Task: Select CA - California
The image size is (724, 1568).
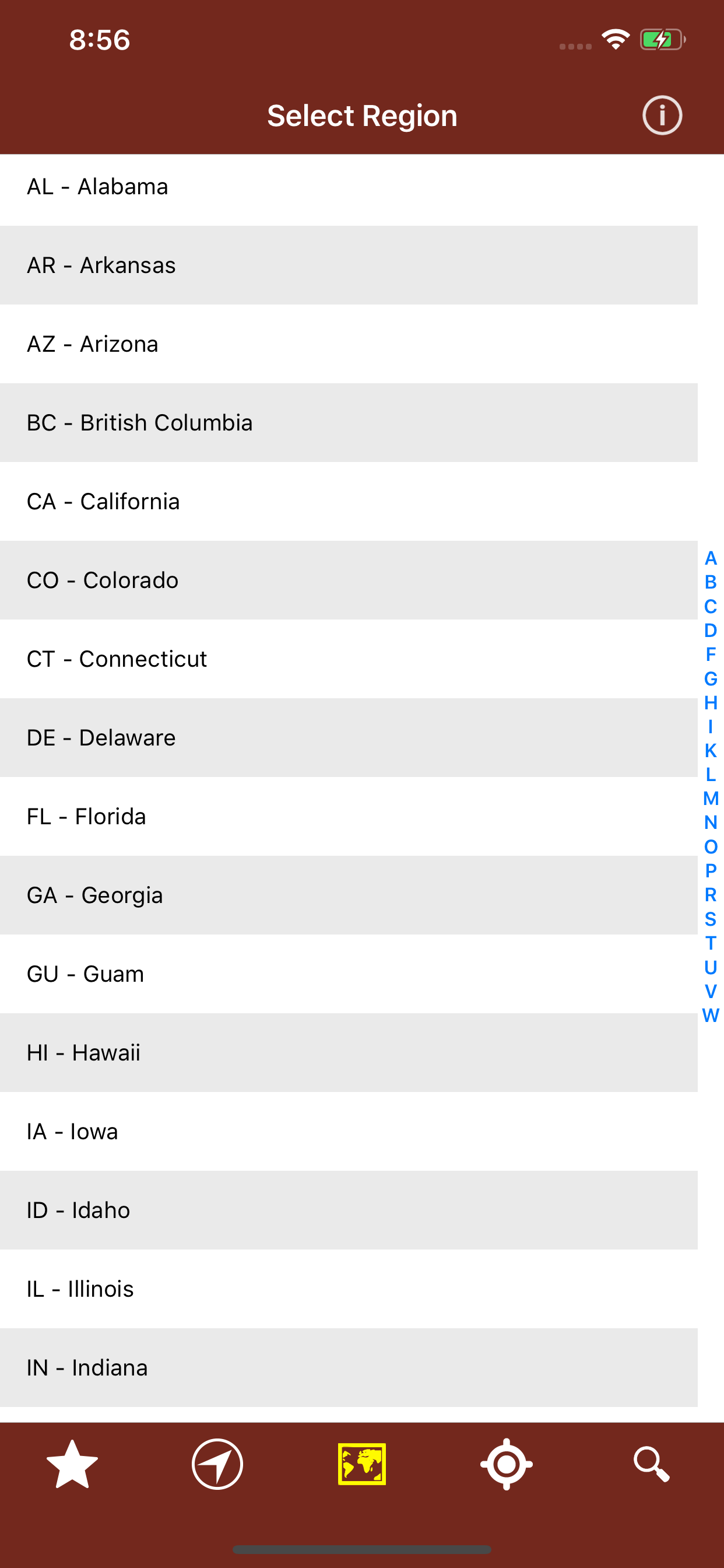Action: tap(349, 502)
